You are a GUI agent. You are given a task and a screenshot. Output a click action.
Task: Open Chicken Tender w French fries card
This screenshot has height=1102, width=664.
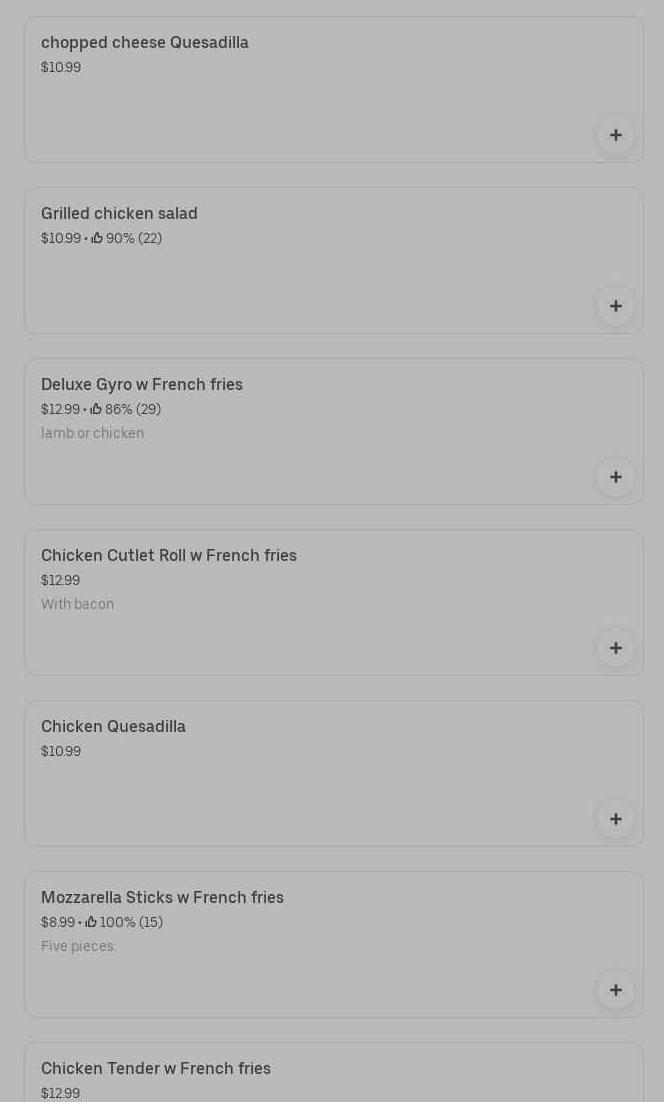pos(334,1072)
